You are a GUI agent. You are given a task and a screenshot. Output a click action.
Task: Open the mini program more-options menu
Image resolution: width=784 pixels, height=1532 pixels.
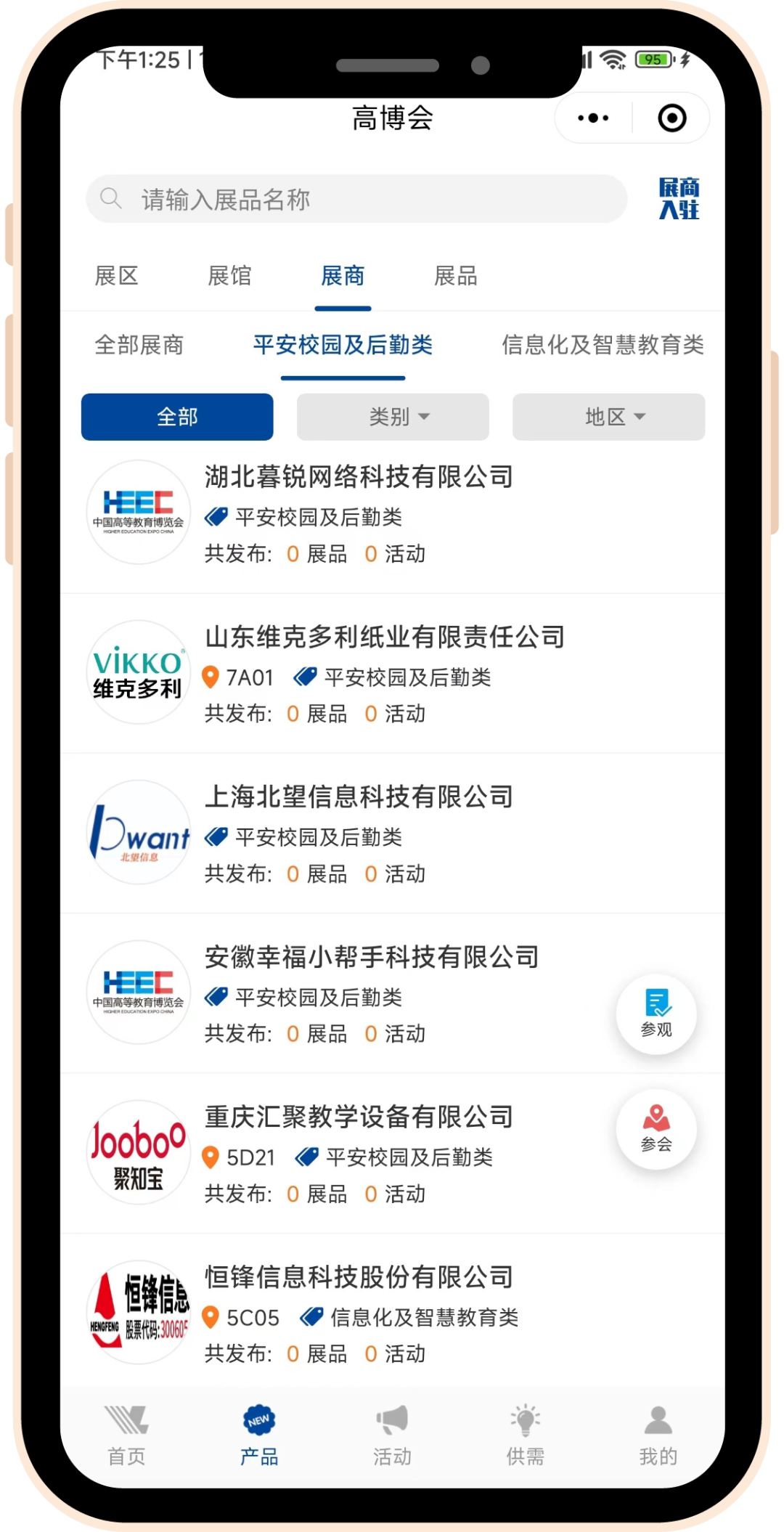click(x=593, y=118)
